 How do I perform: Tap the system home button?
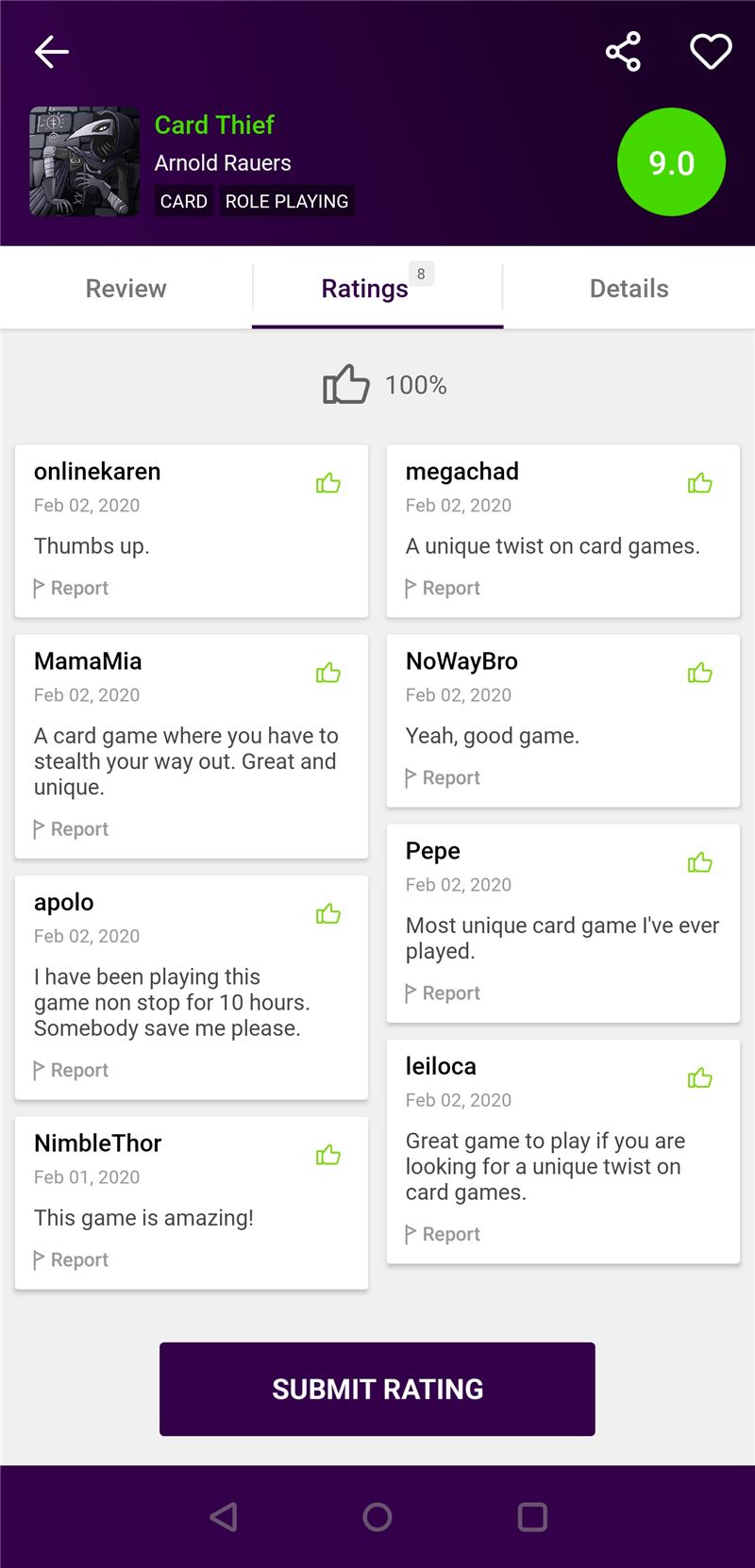pos(377,1517)
